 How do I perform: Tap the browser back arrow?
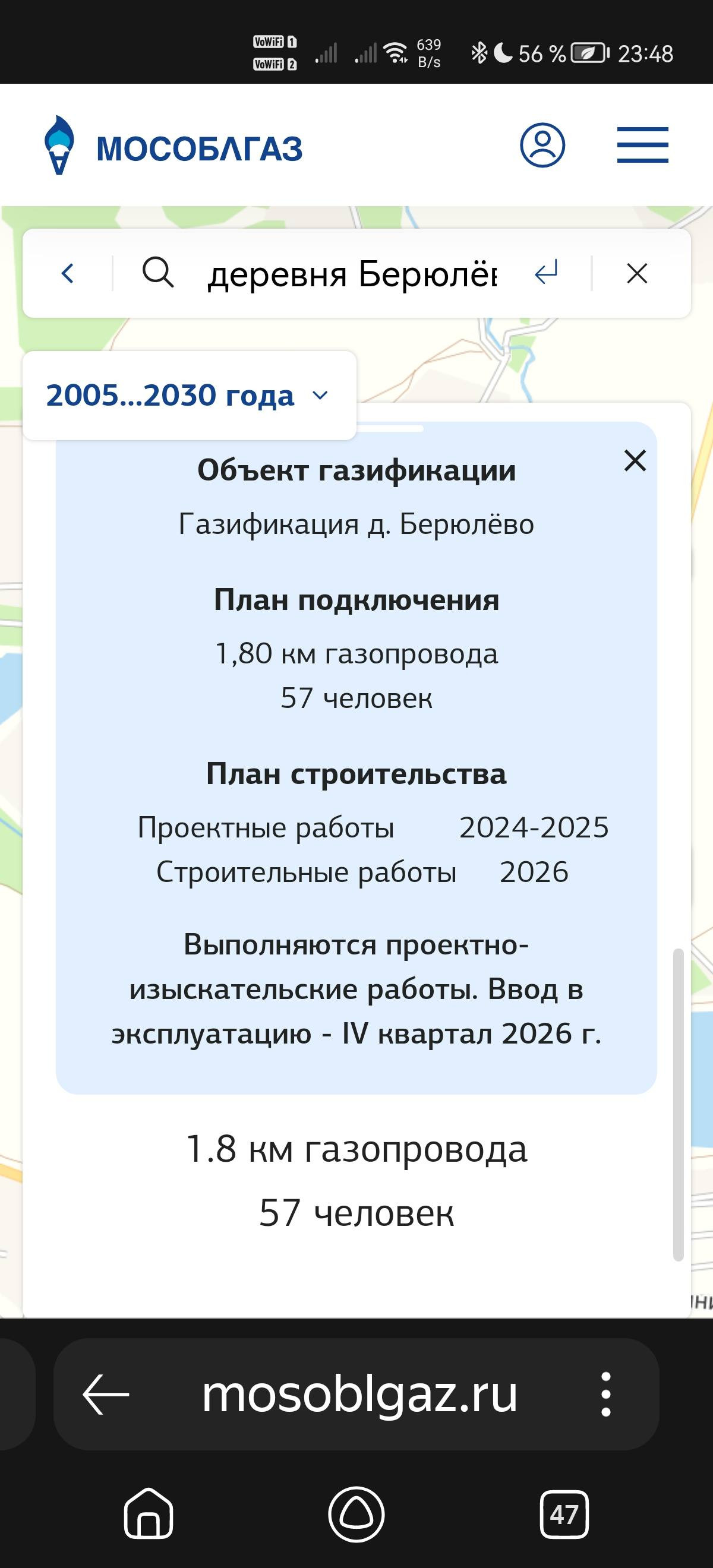click(106, 1393)
